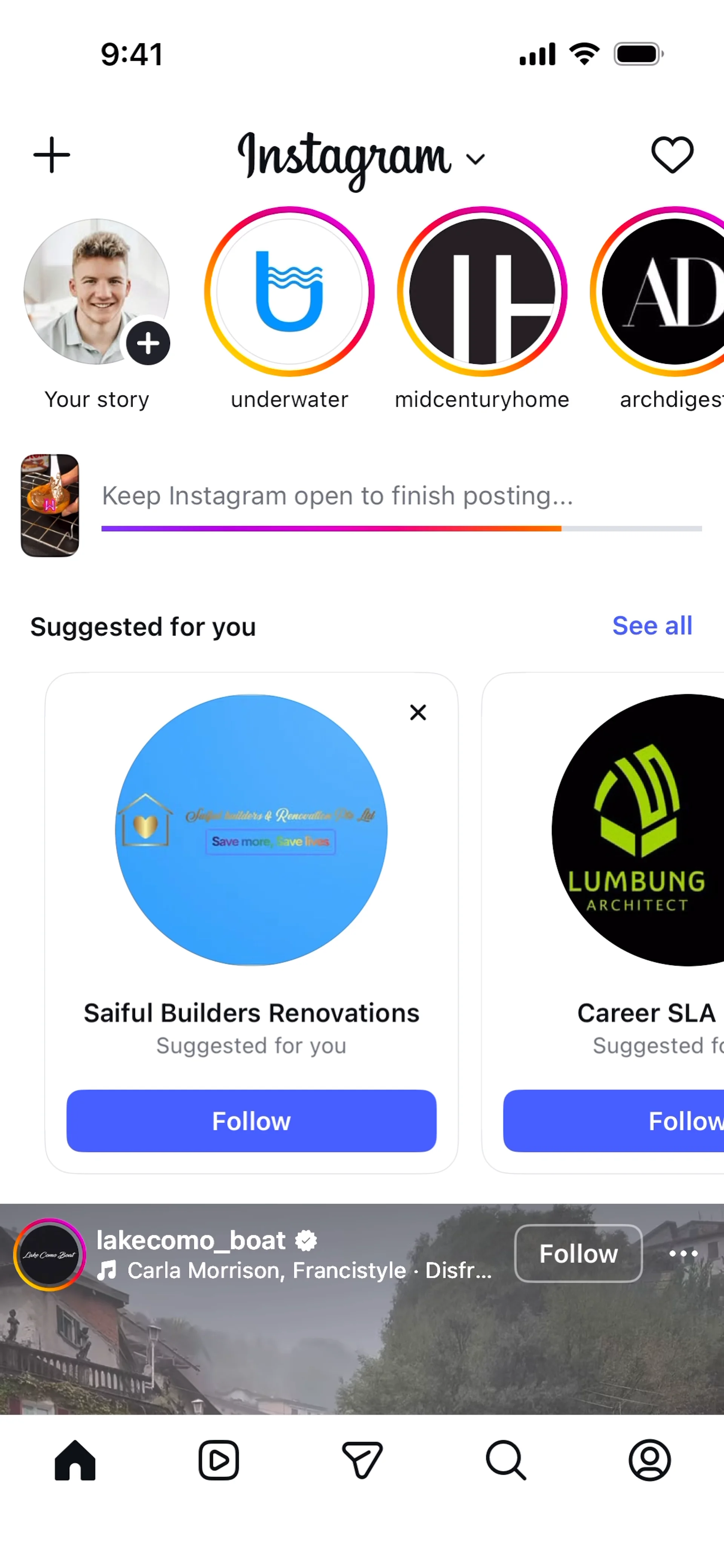The width and height of the screenshot is (724, 1568).
Task: Open the lakecomo_boat profile avatar
Action: pyautogui.click(x=50, y=1254)
